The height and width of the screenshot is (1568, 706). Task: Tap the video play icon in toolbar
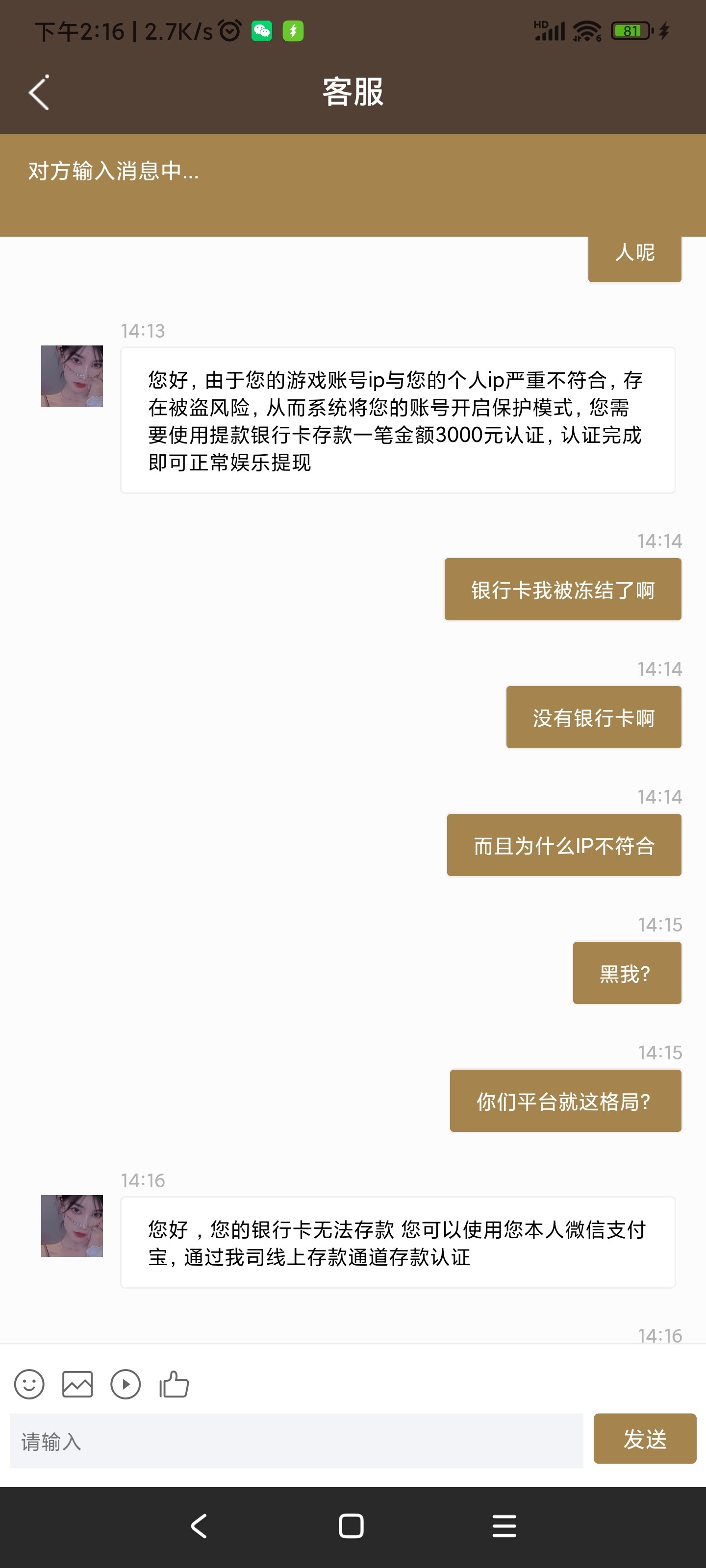click(126, 1385)
